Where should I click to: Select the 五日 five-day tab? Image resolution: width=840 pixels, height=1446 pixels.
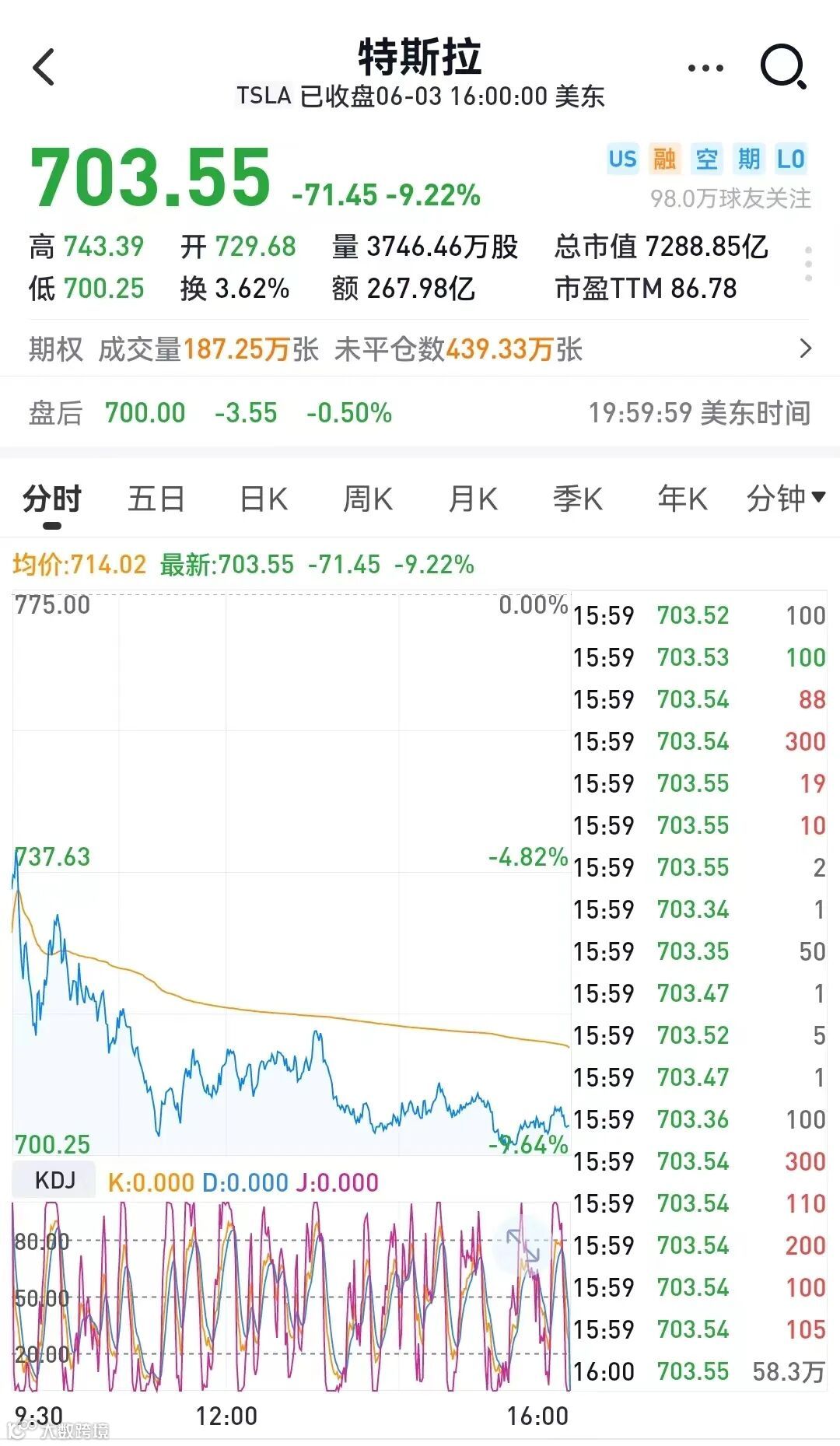pos(156,499)
